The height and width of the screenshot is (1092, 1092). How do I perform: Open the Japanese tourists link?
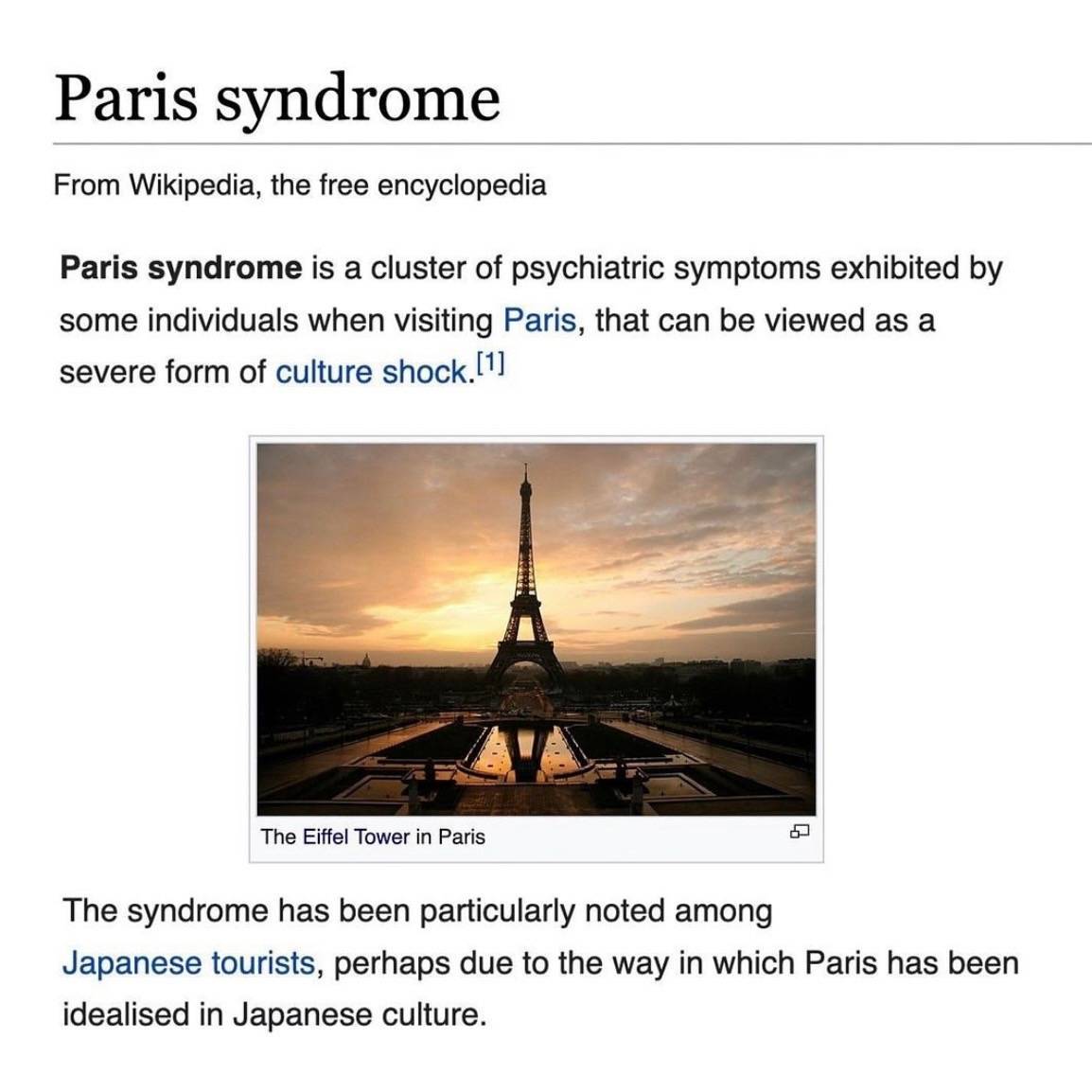188,963
